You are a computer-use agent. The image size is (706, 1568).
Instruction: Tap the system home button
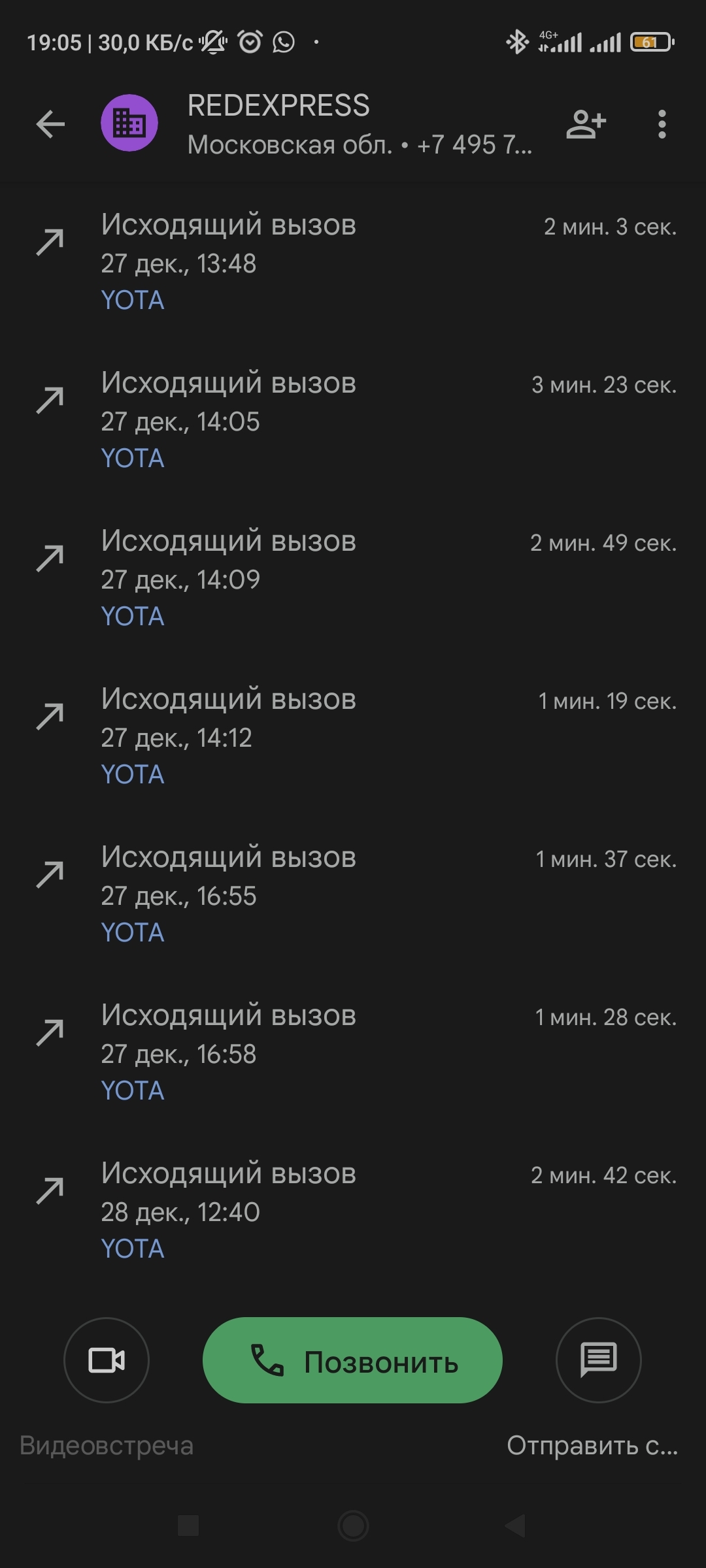(353, 1526)
